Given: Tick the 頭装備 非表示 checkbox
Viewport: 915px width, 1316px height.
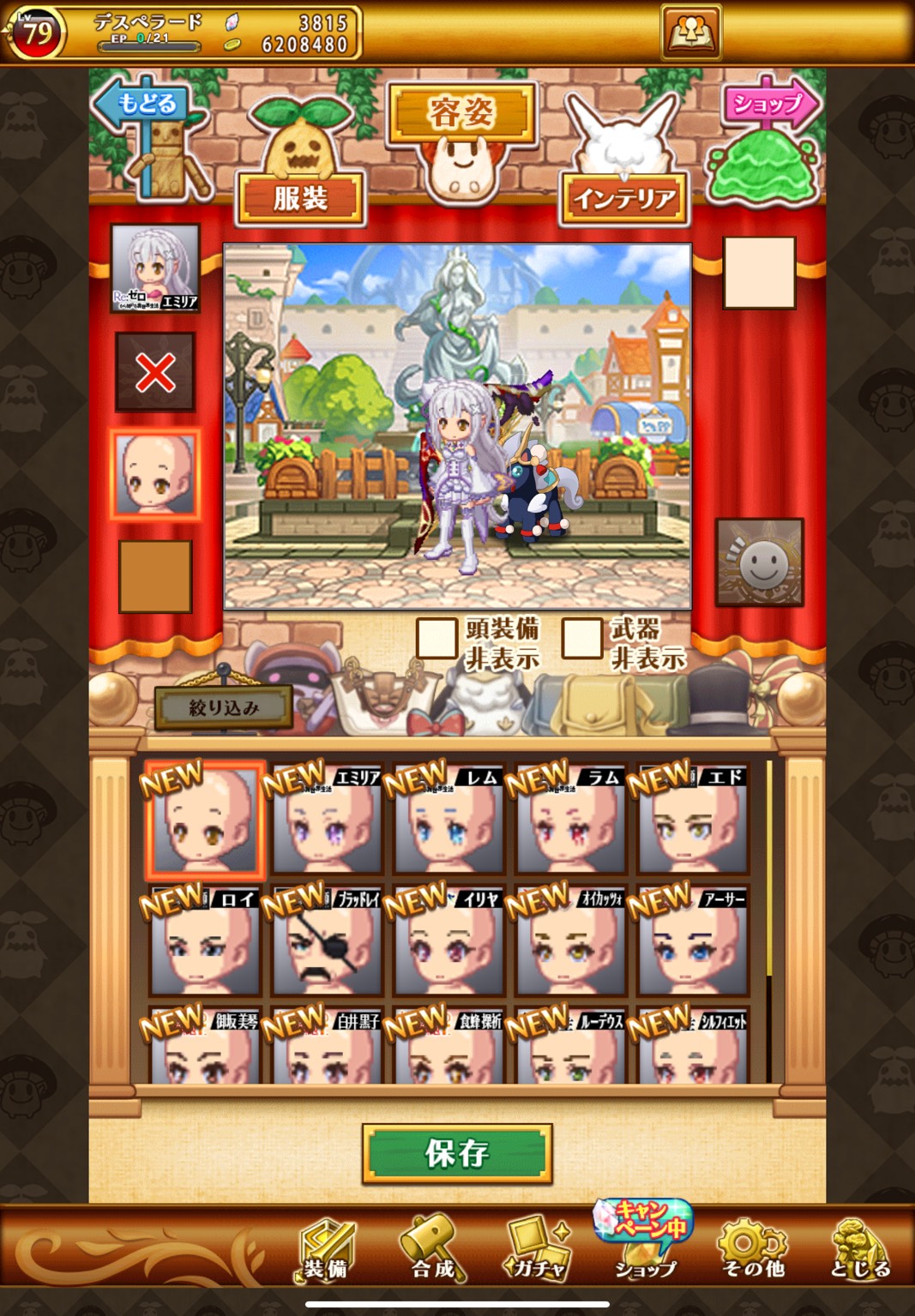Looking at the screenshot, I should [x=436, y=638].
